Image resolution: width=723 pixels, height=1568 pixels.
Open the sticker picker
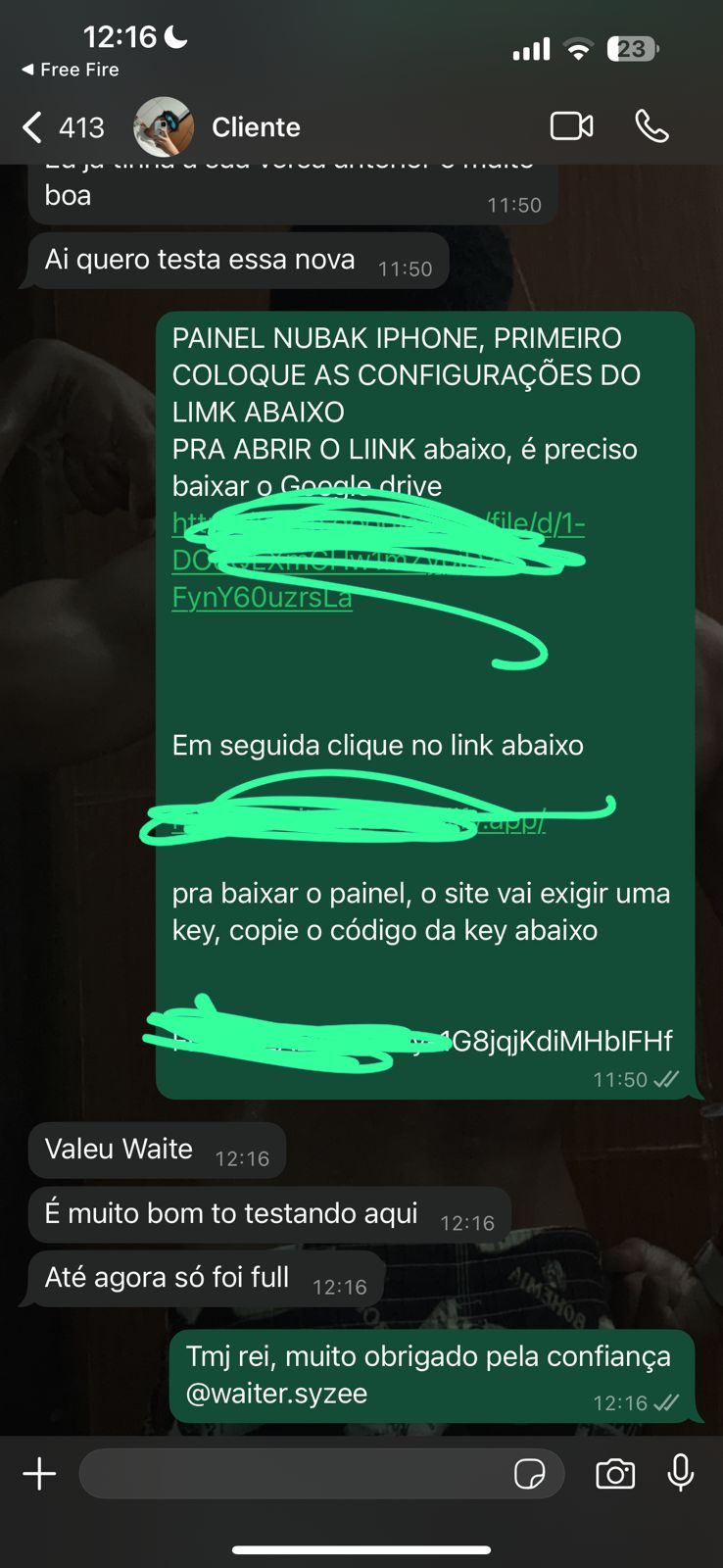point(530,1474)
